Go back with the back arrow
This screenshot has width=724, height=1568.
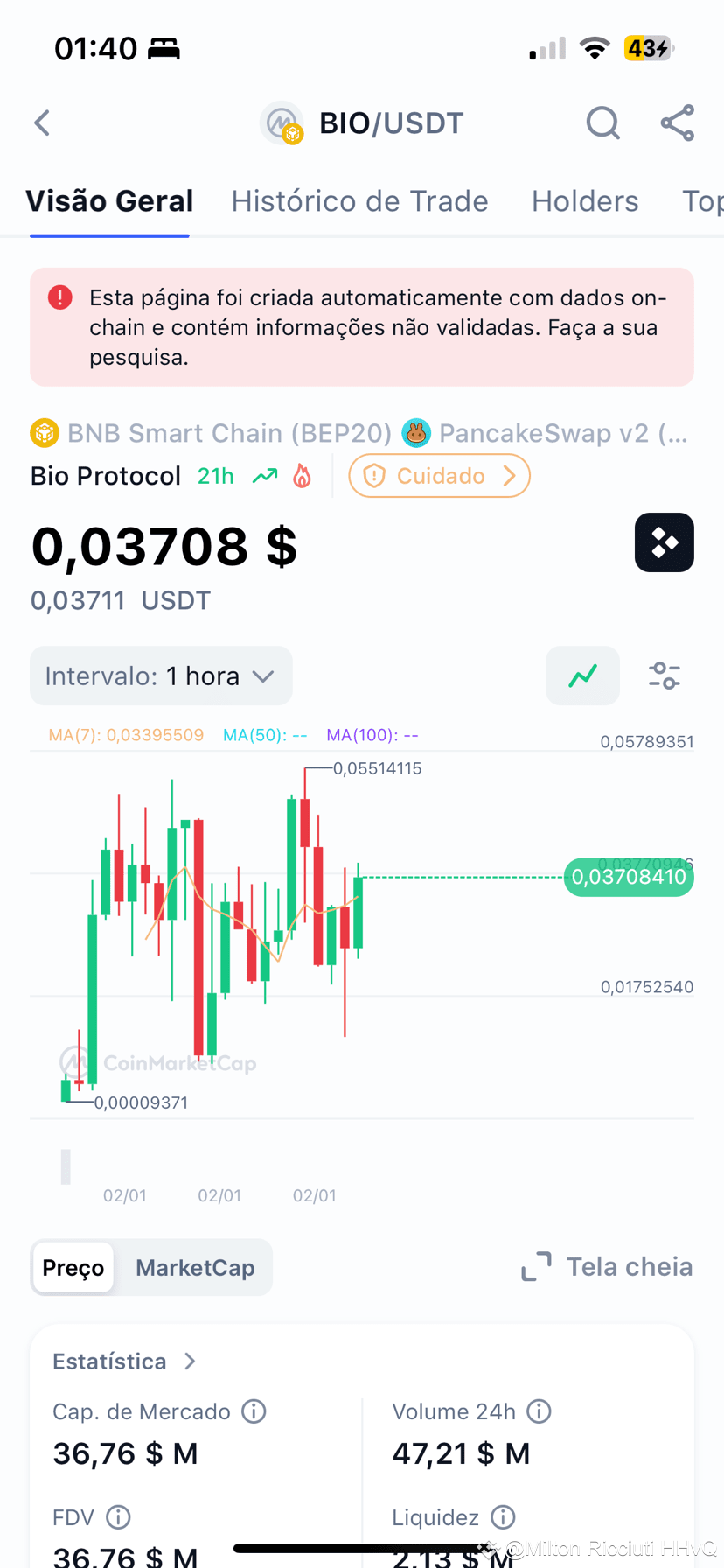[41, 122]
